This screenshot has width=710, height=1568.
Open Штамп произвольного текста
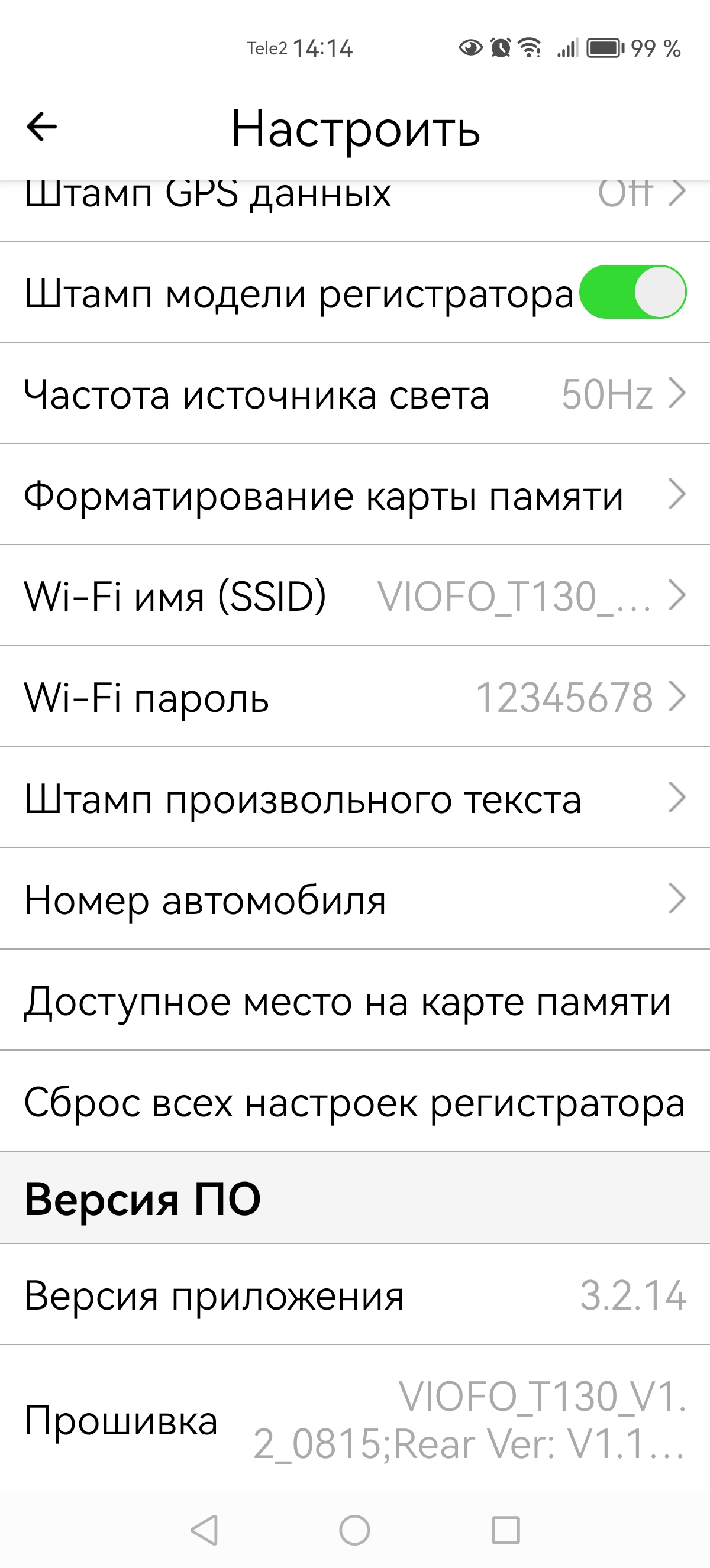354,798
